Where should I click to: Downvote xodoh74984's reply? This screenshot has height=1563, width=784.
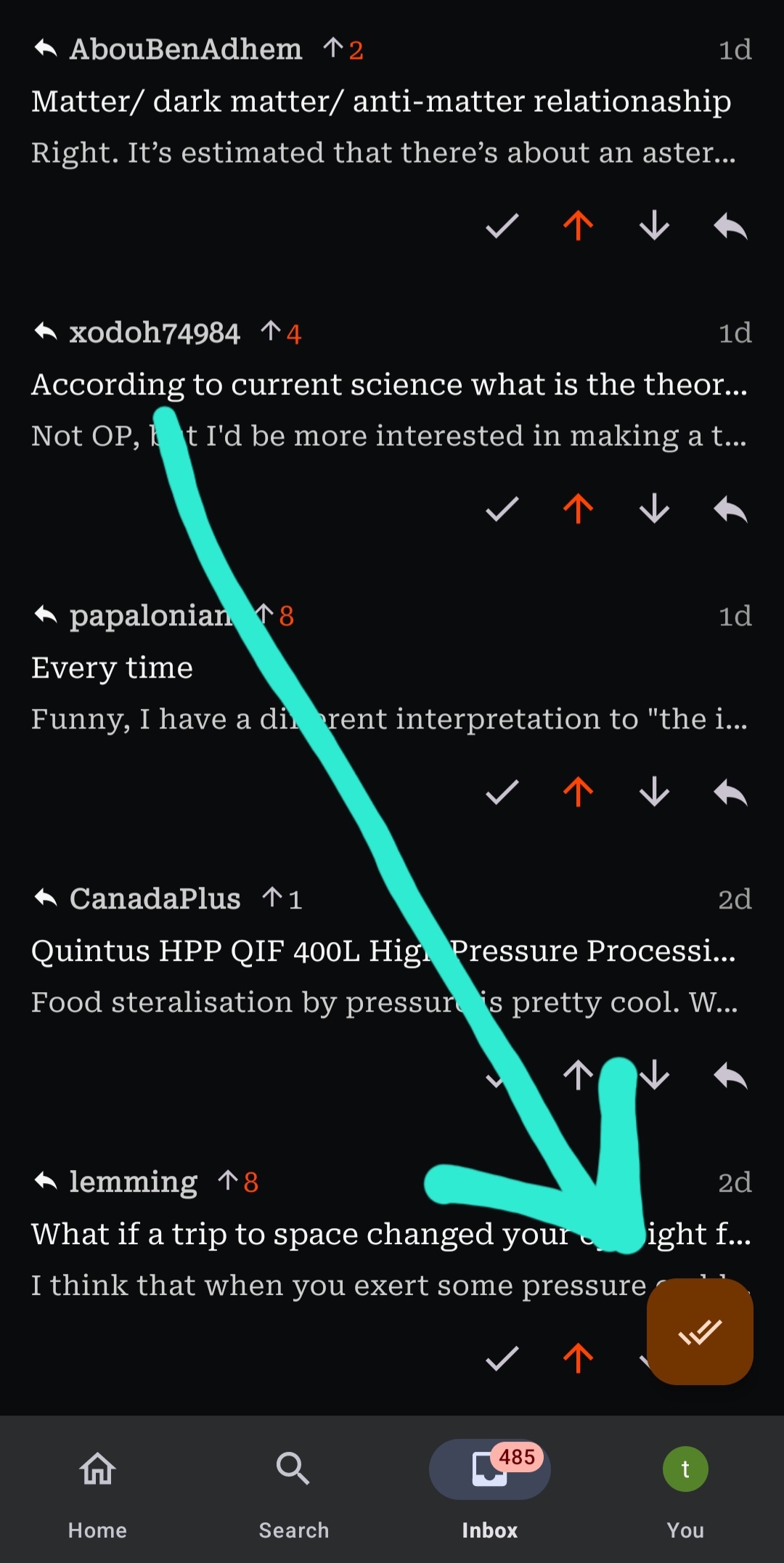tap(654, 509)
